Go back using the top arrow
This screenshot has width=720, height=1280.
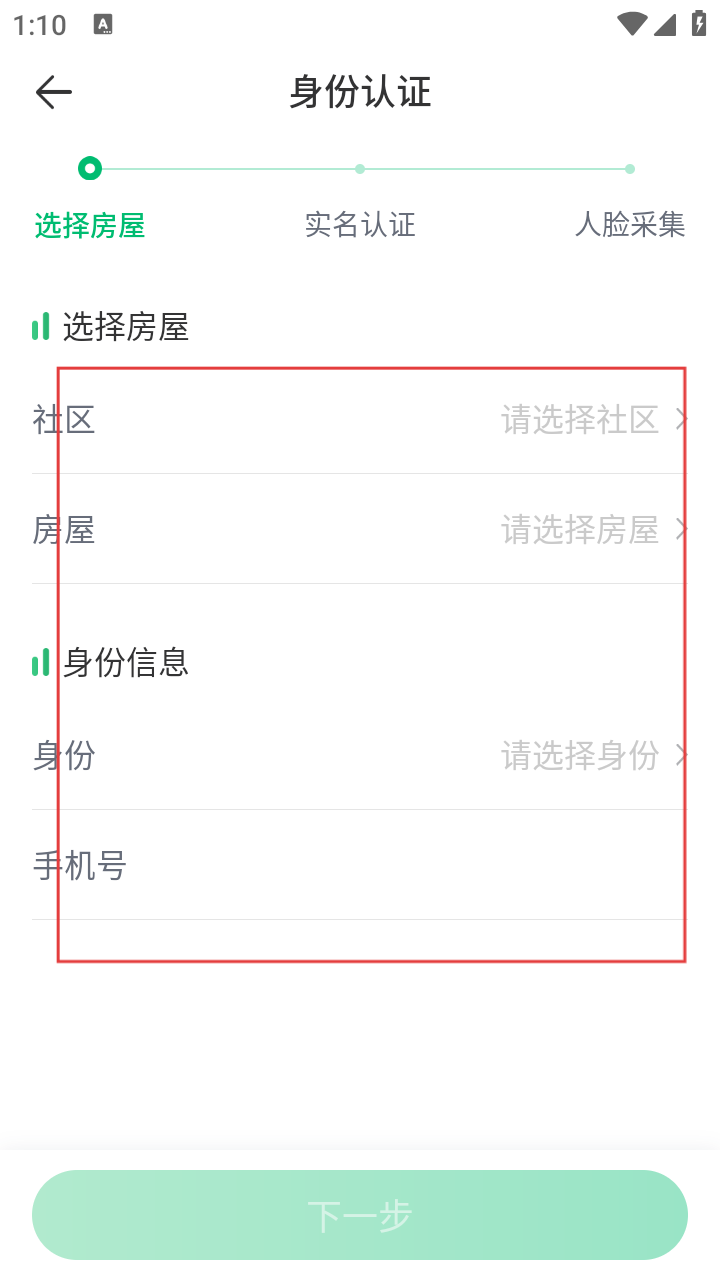tap(54, 92)
